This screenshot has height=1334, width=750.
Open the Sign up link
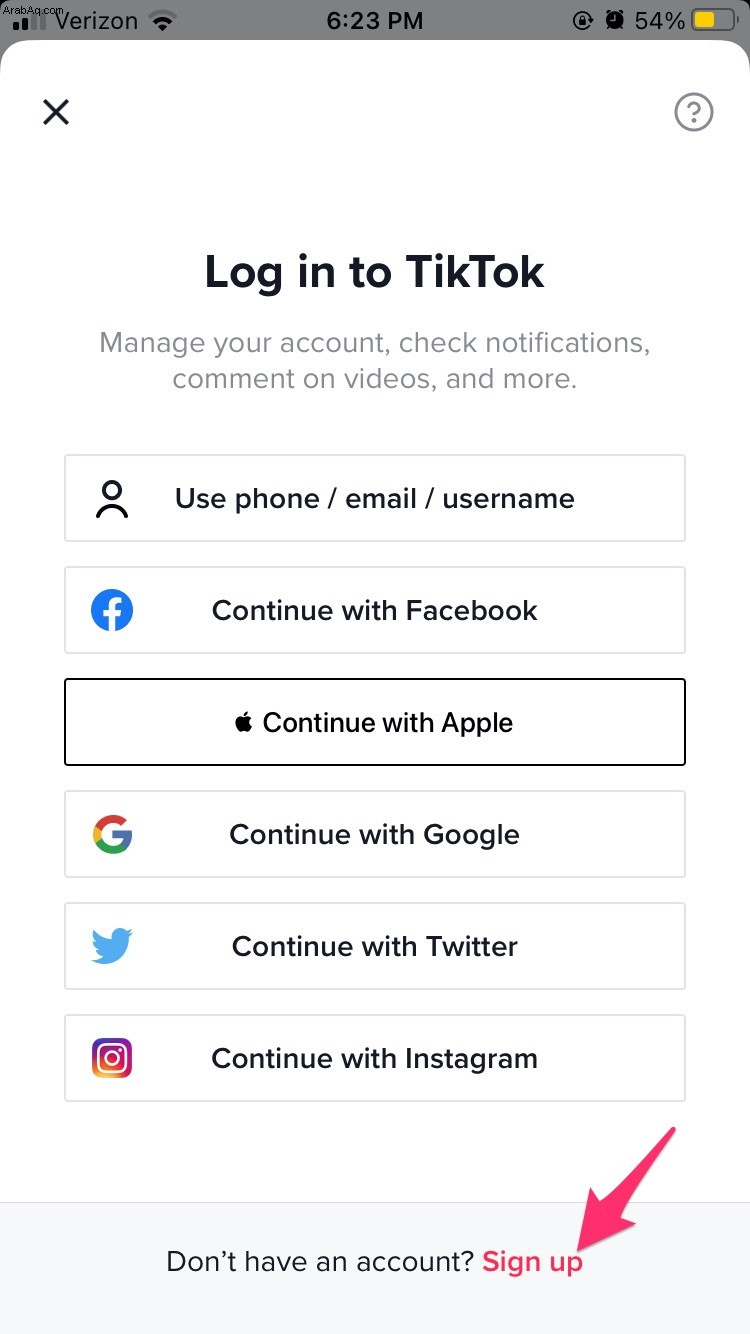point(532,1262)
